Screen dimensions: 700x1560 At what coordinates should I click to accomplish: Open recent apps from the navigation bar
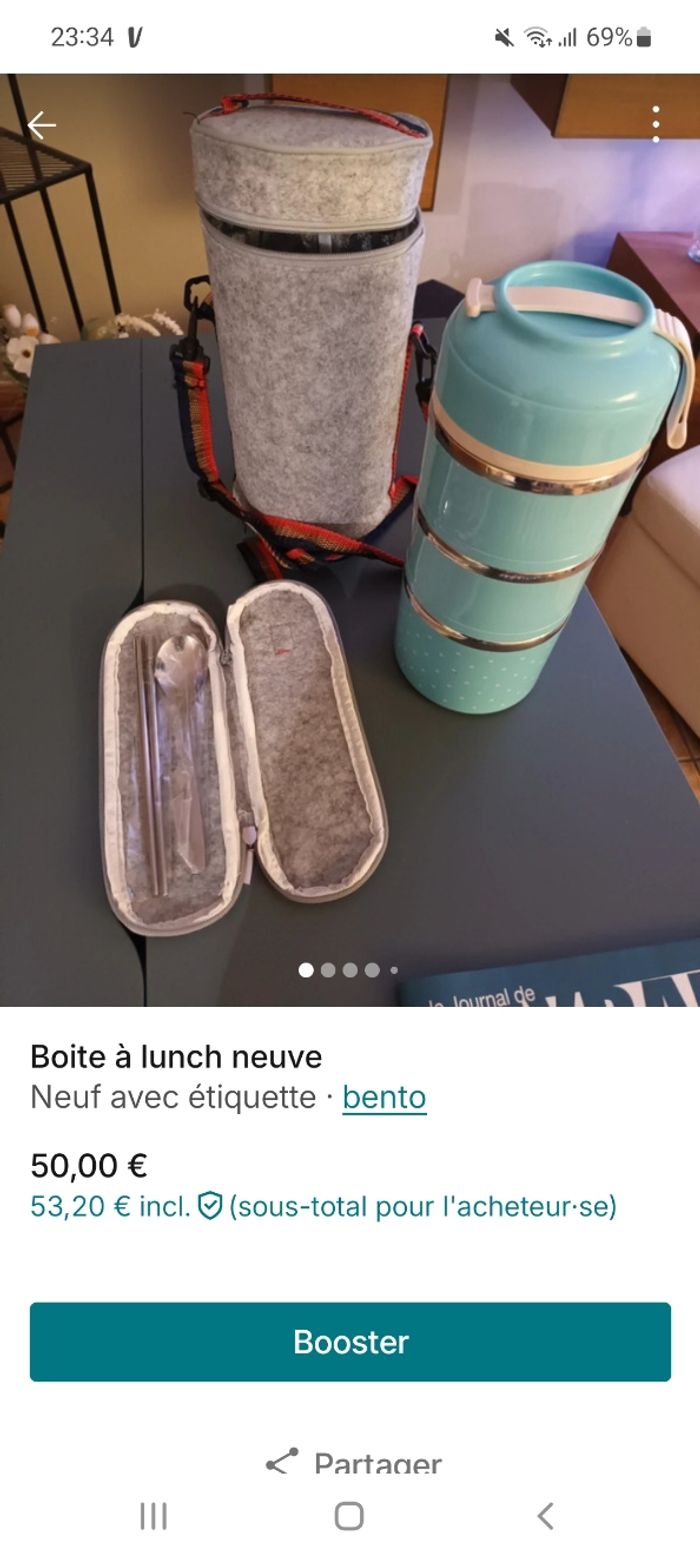tap(153, 1516)
